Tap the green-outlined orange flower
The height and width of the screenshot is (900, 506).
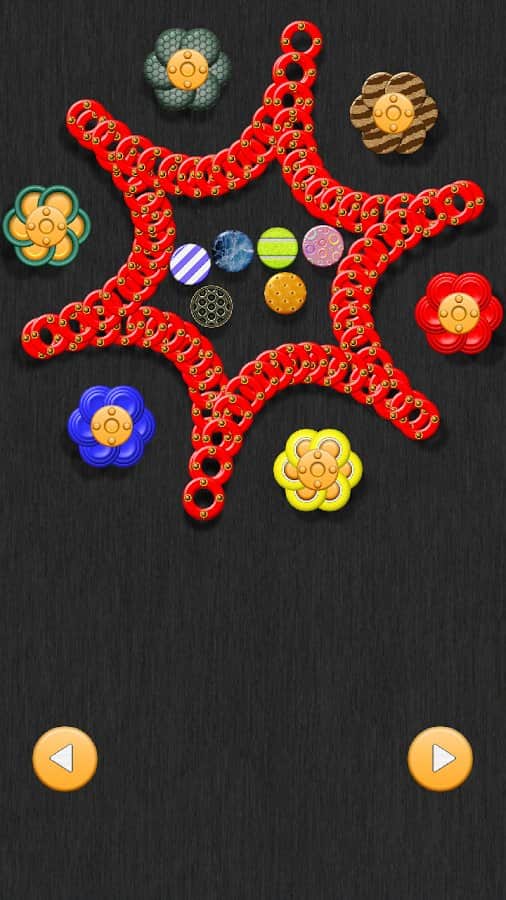point(46,226)
